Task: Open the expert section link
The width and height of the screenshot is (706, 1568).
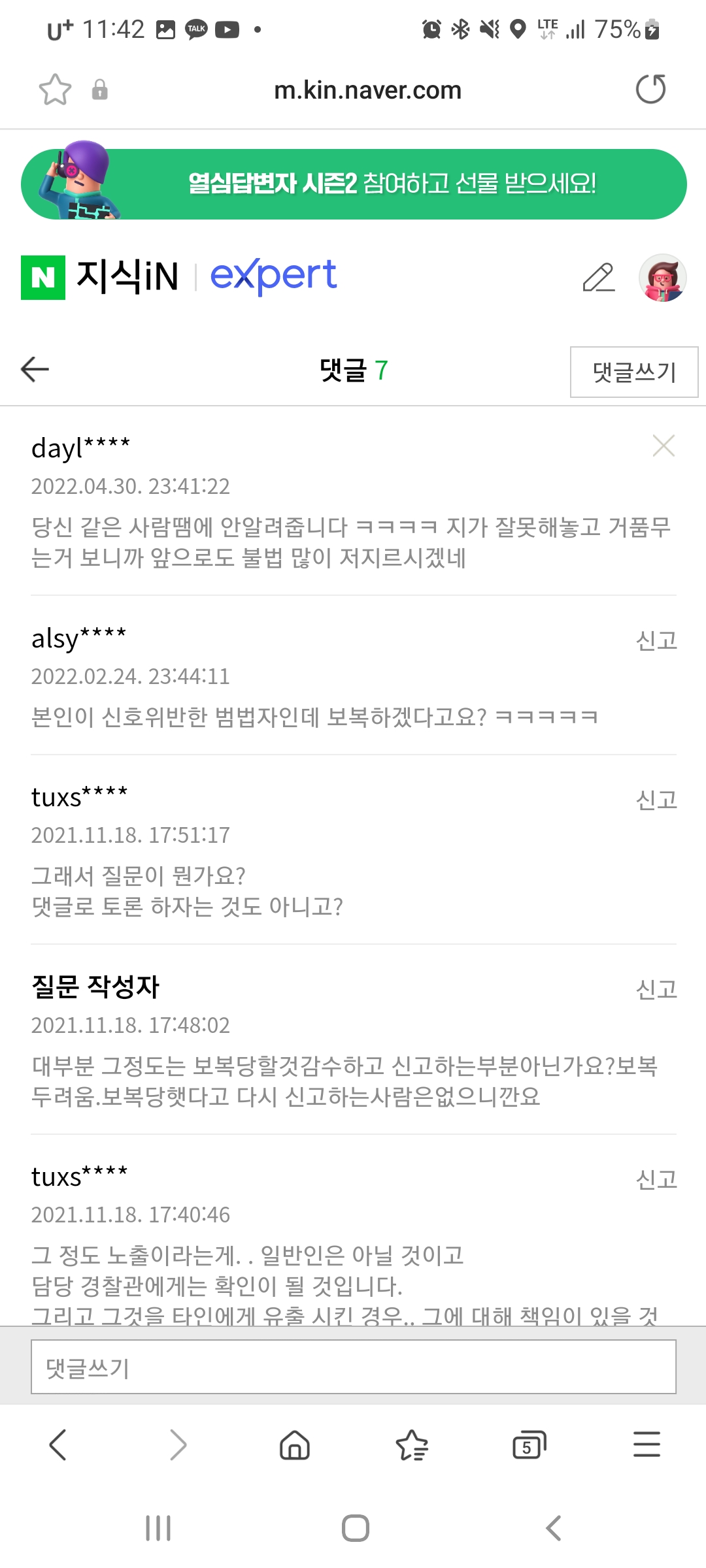Action: (273, 276)
